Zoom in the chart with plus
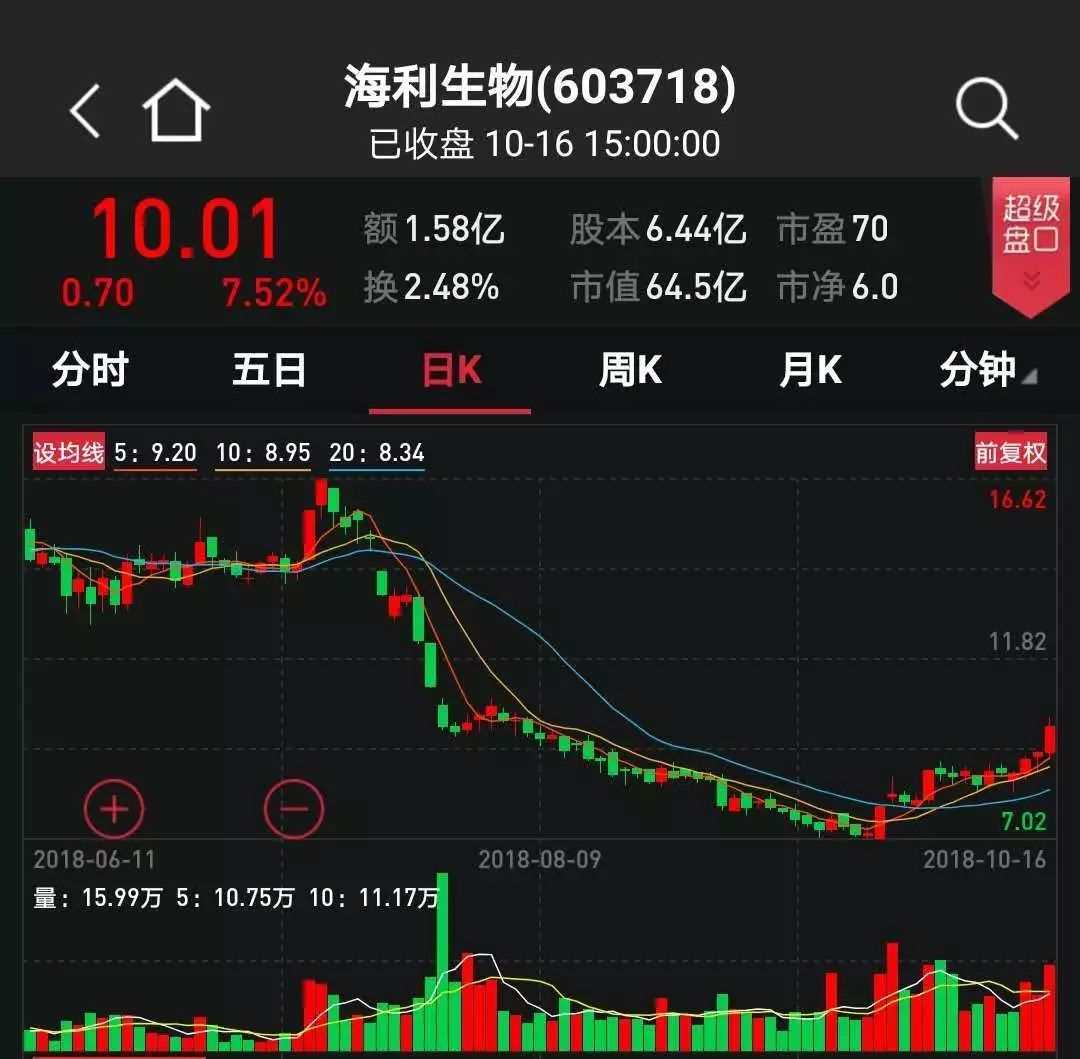Screen dimensions: 1080x1059 tap(114, 807)
